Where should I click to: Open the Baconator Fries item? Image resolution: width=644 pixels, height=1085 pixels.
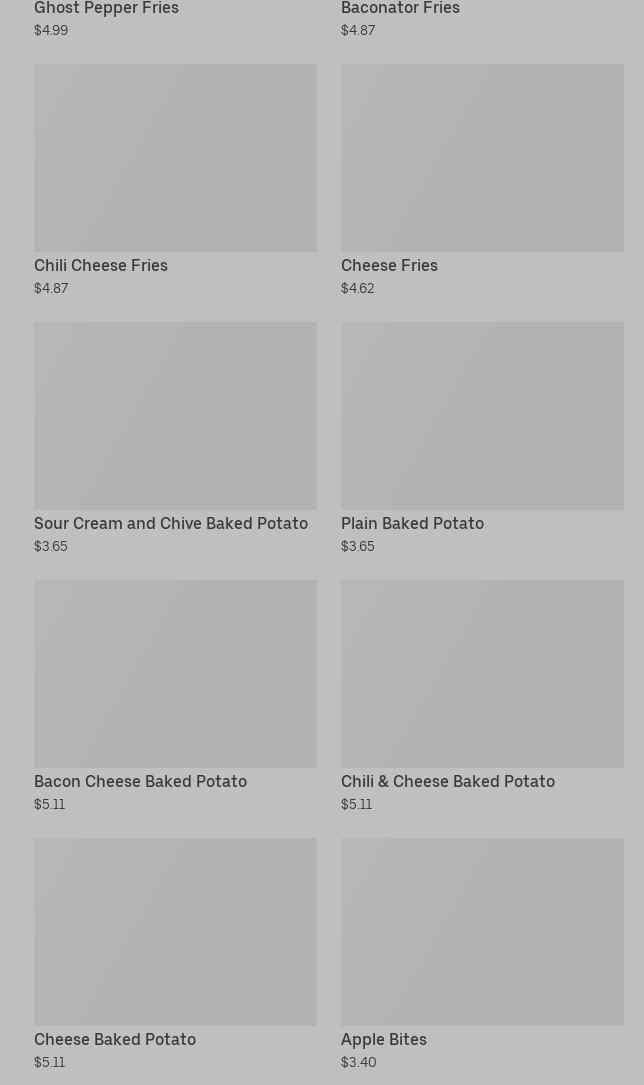click(400, 9)
